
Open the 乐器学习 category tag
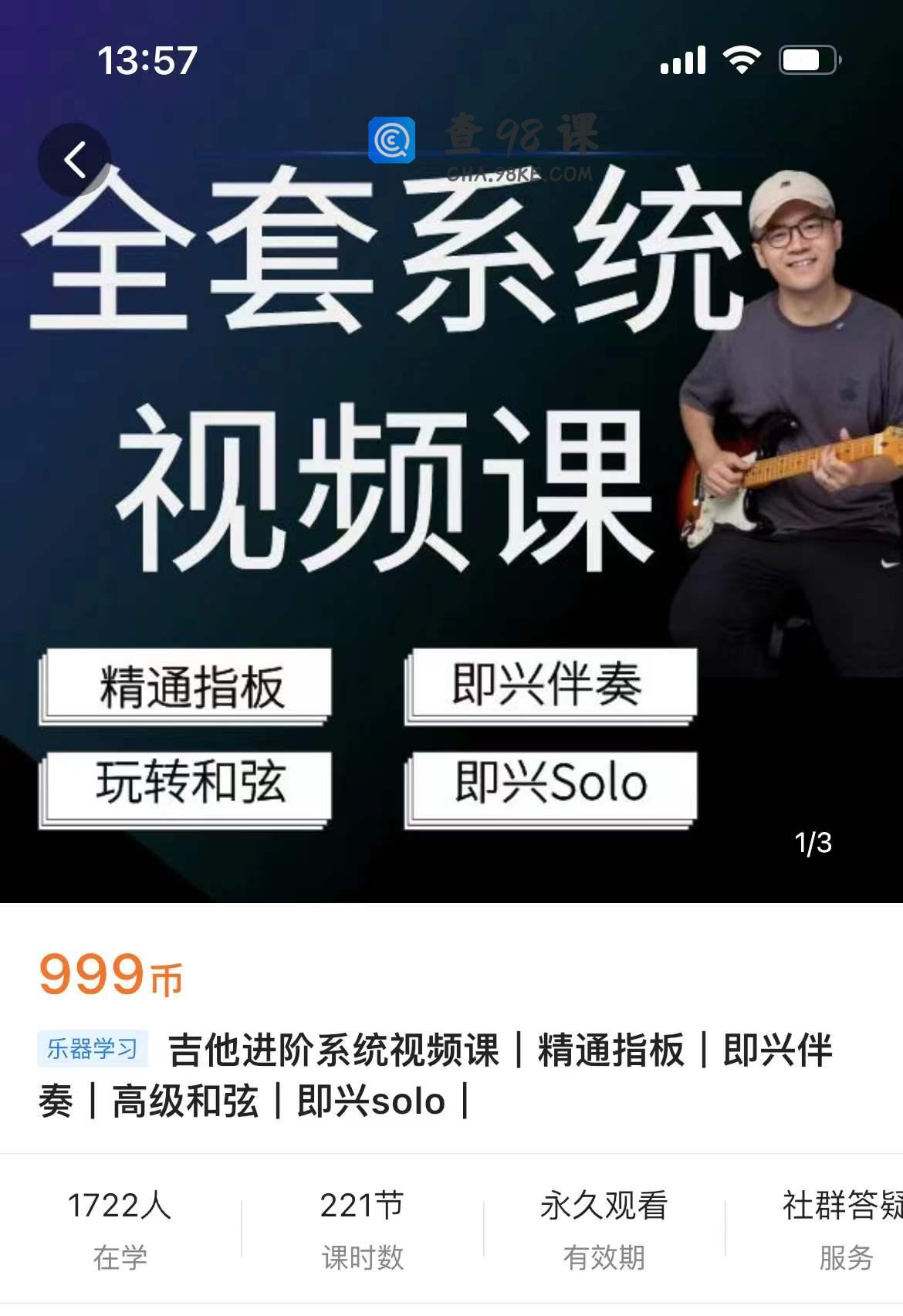[93, 1048]
